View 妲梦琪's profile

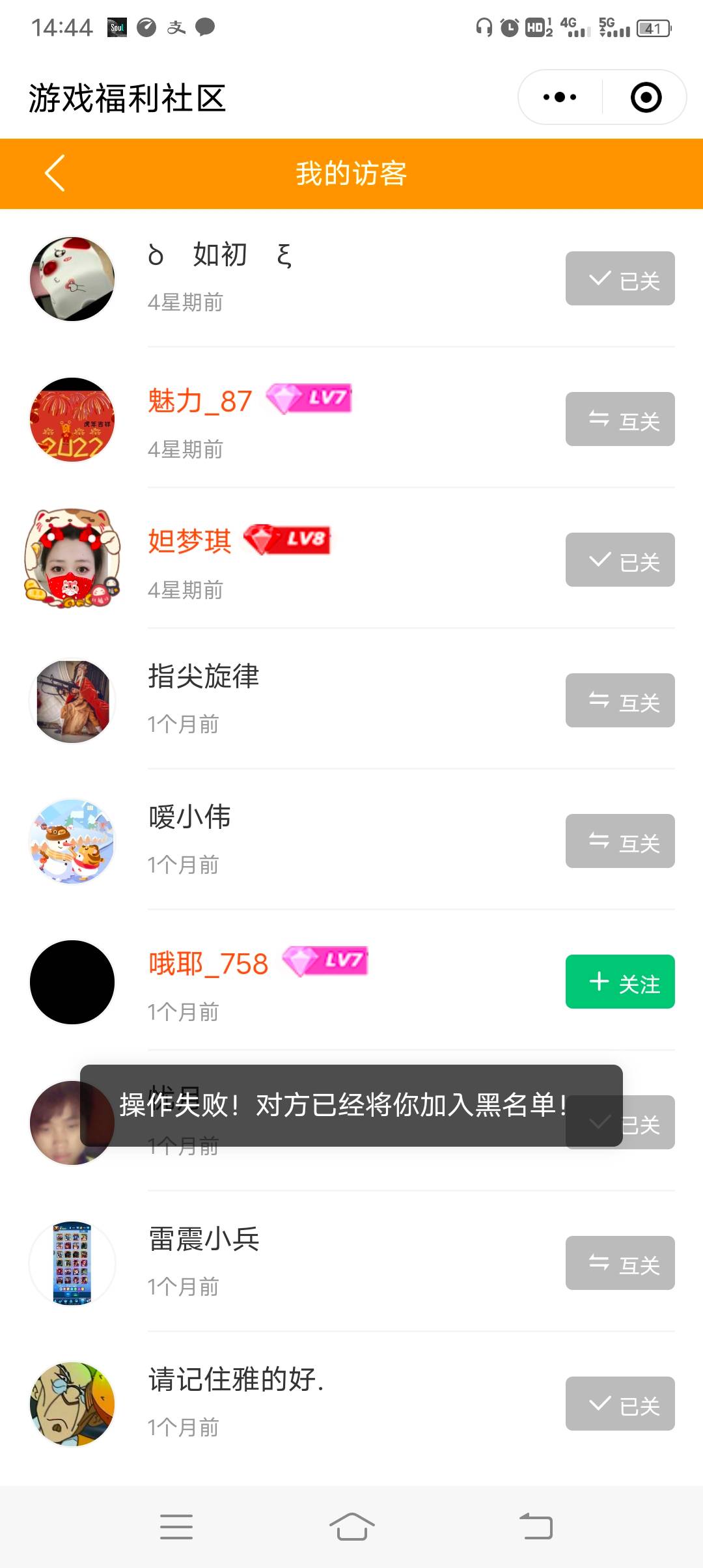click(x=72, y=559)
